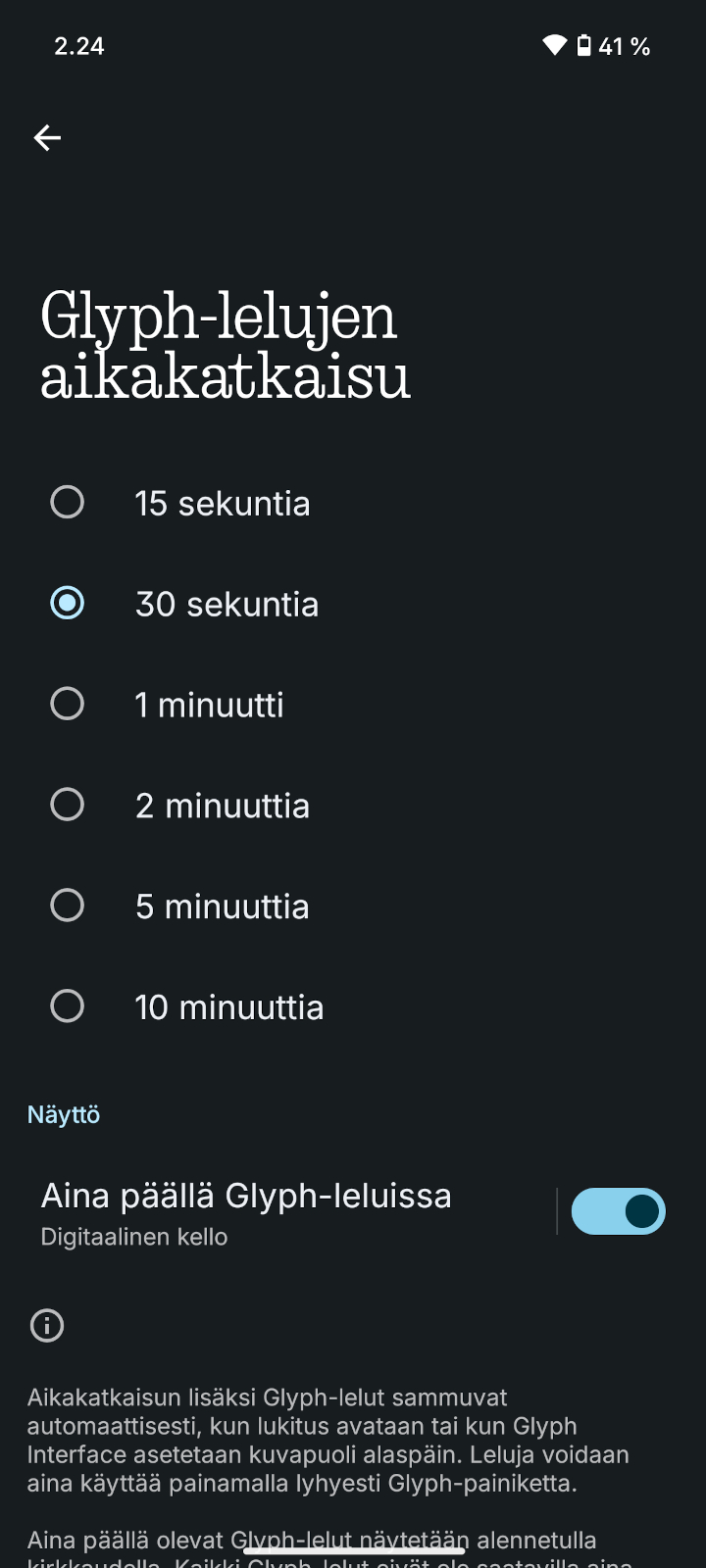Select 1 minuutti timeout
The width and height of the screenshot is (706, 1568).
pyautogui.click(x=353, y=705)
